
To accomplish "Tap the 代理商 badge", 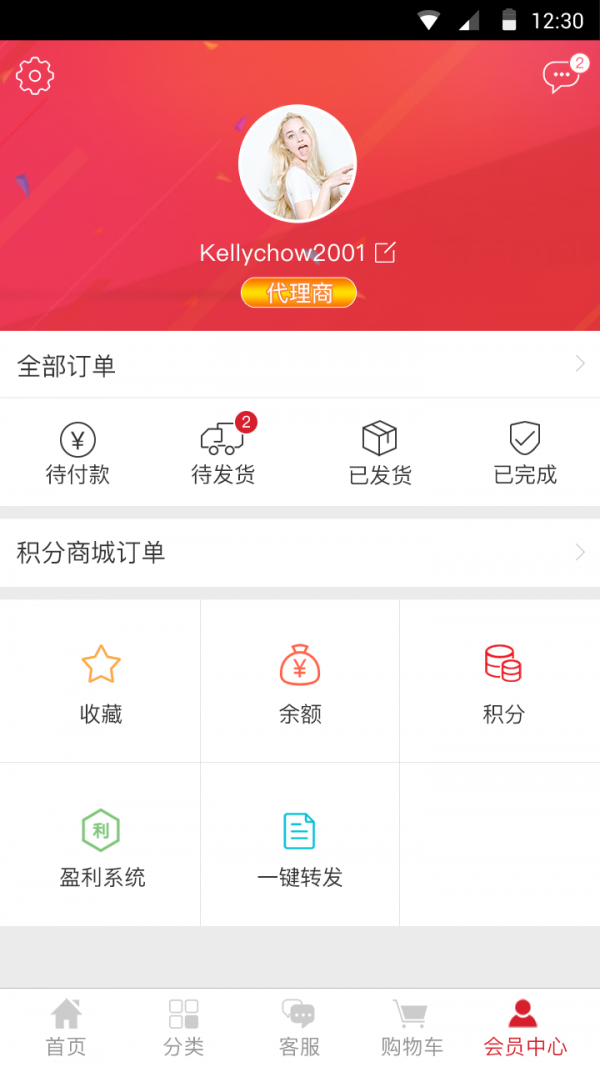I will 298,293.
